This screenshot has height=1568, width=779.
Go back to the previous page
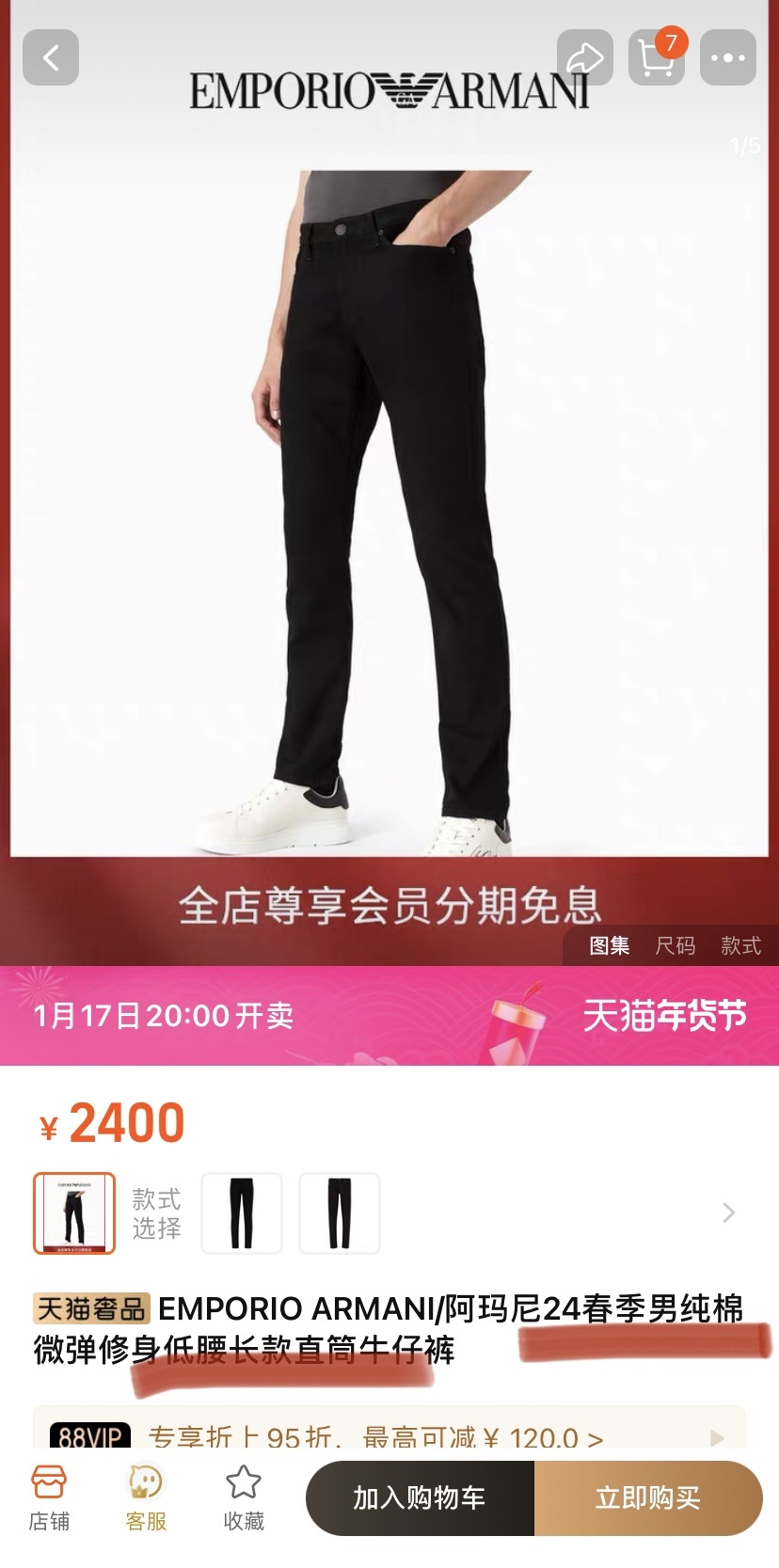coord(51,58)
